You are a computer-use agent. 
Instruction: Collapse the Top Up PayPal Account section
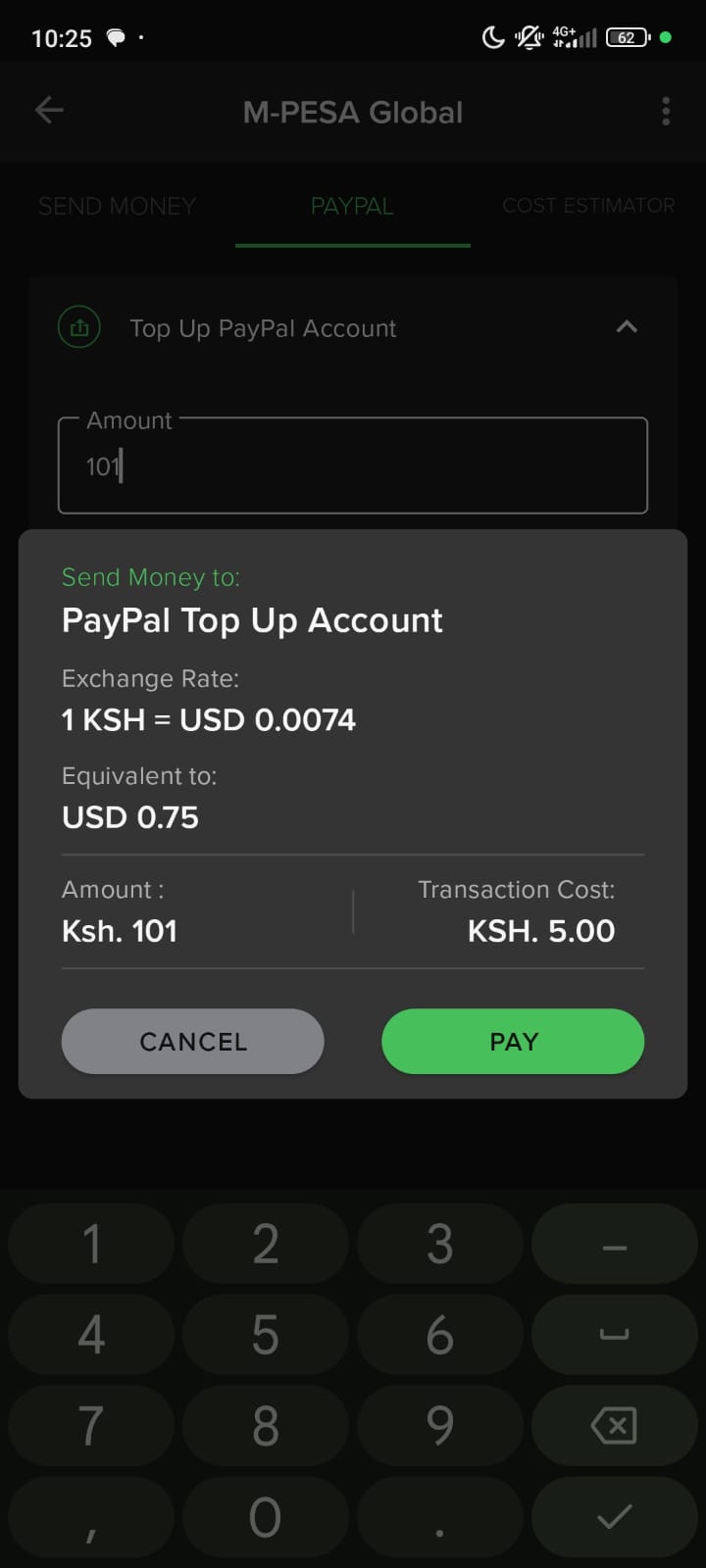point(627,327)
